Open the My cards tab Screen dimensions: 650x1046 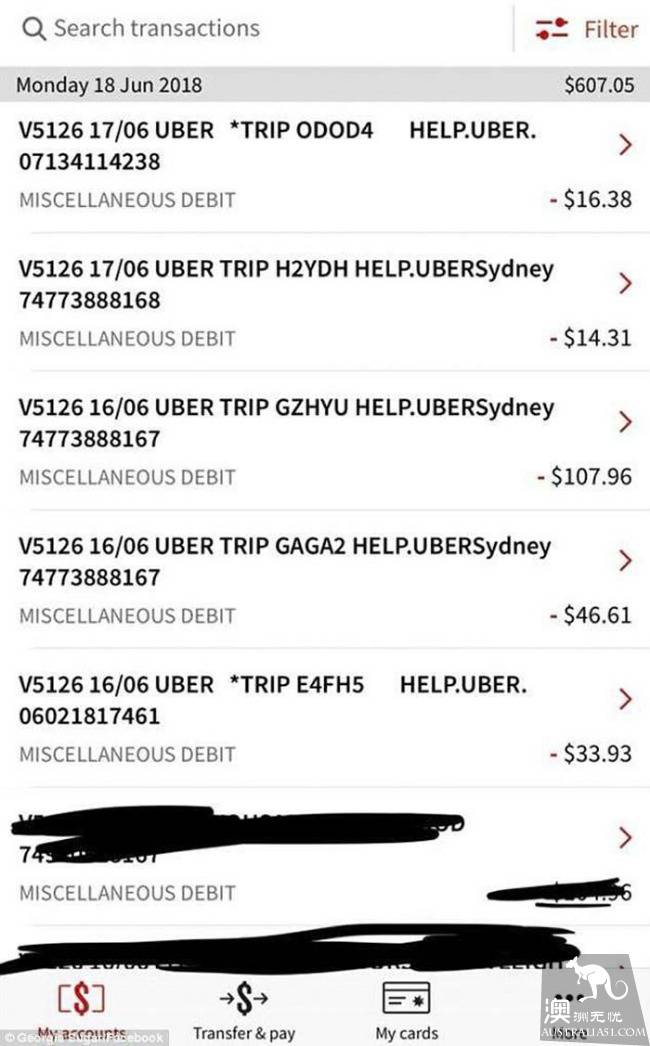click(x=406, y=1010)
